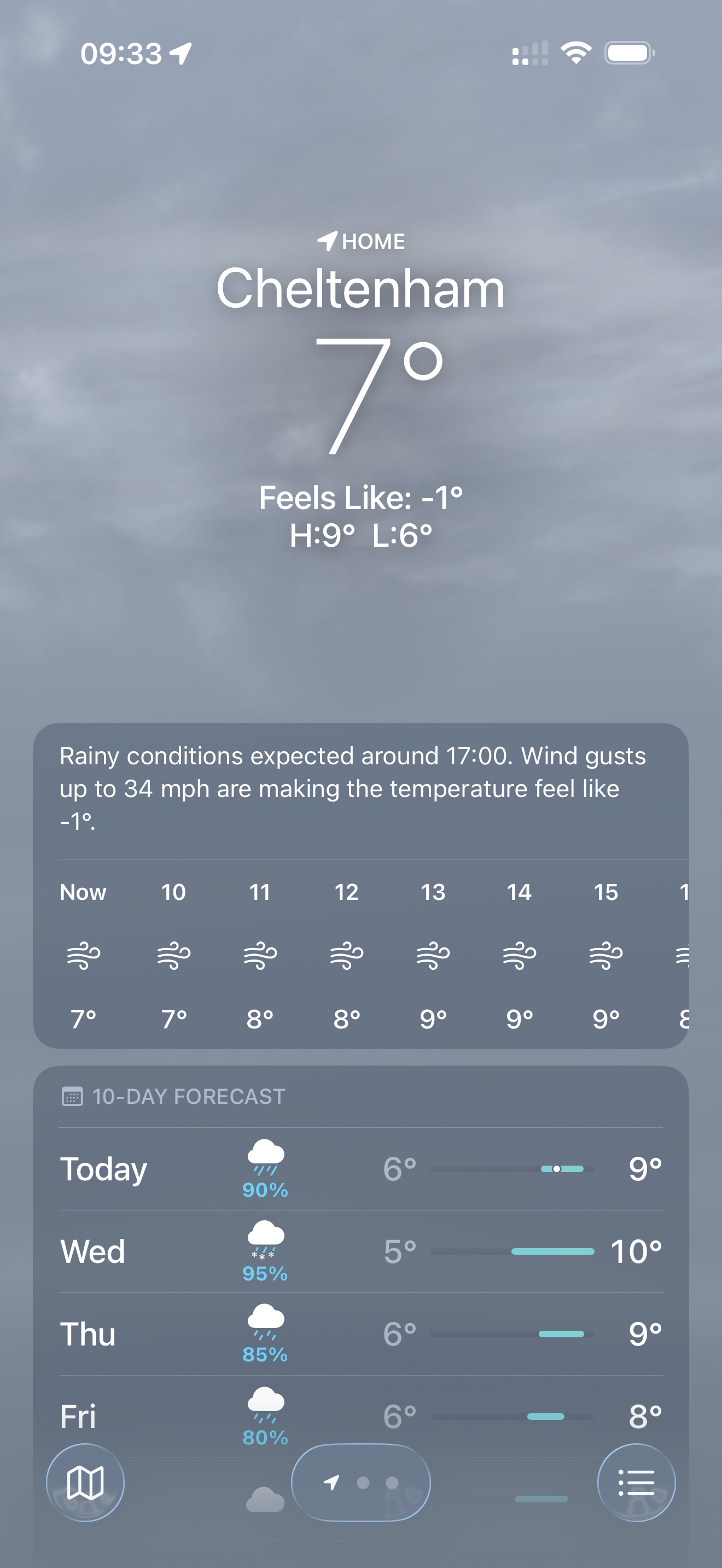This screenshot has width=722, height=1568.
Task: Tap the location page indicator
Action: pyautogui.click(x=361, y=1483)
